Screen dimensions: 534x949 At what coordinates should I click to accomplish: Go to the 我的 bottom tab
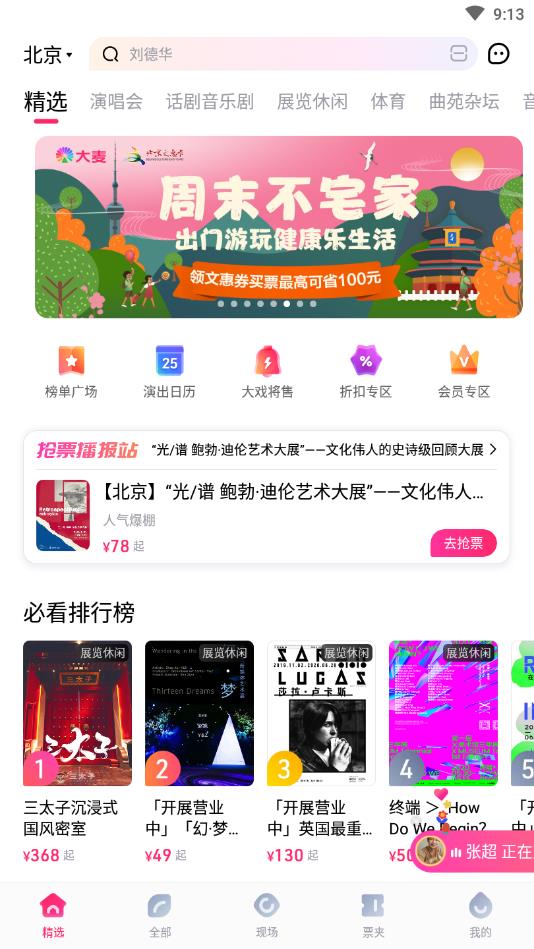click(x=480, y=915)
